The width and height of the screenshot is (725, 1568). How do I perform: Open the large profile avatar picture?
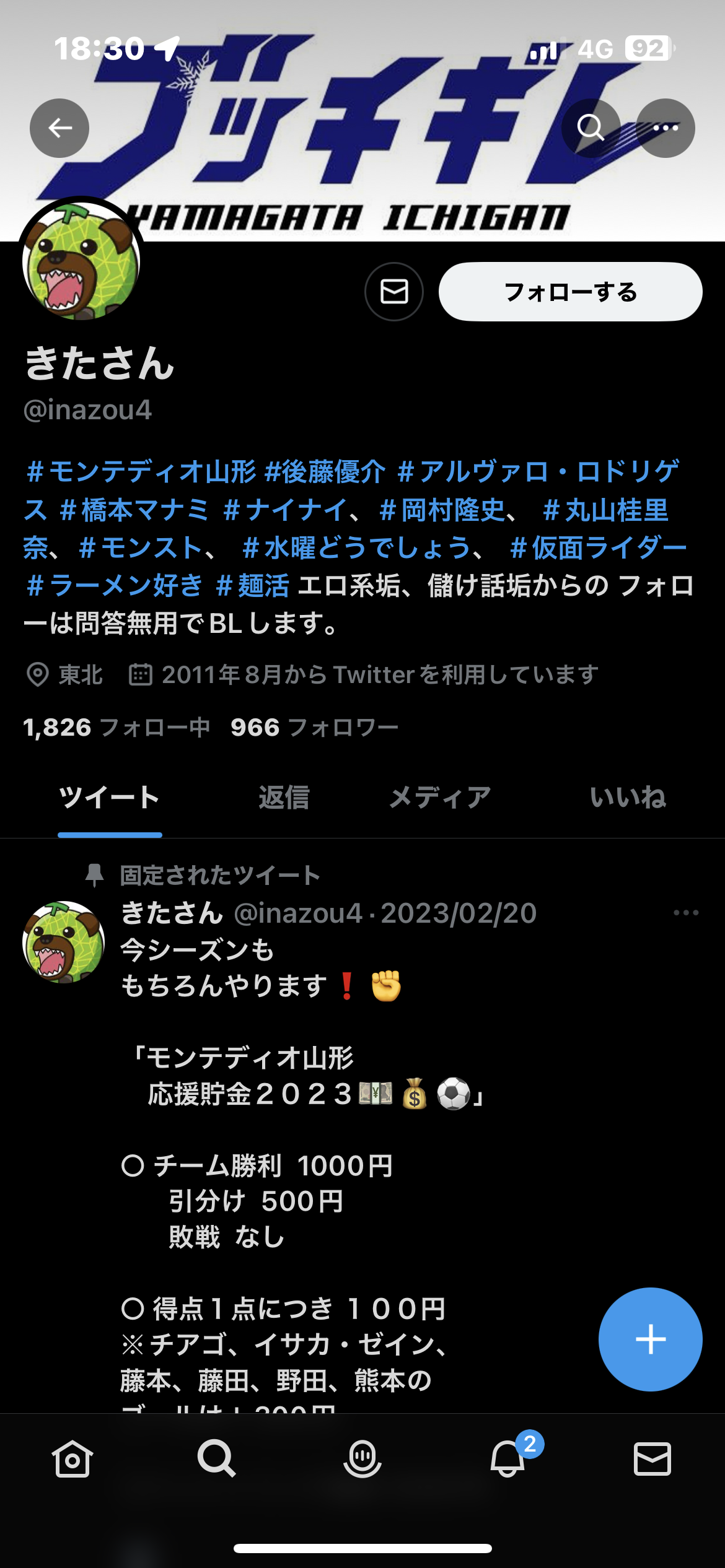(x=81, y=261)
